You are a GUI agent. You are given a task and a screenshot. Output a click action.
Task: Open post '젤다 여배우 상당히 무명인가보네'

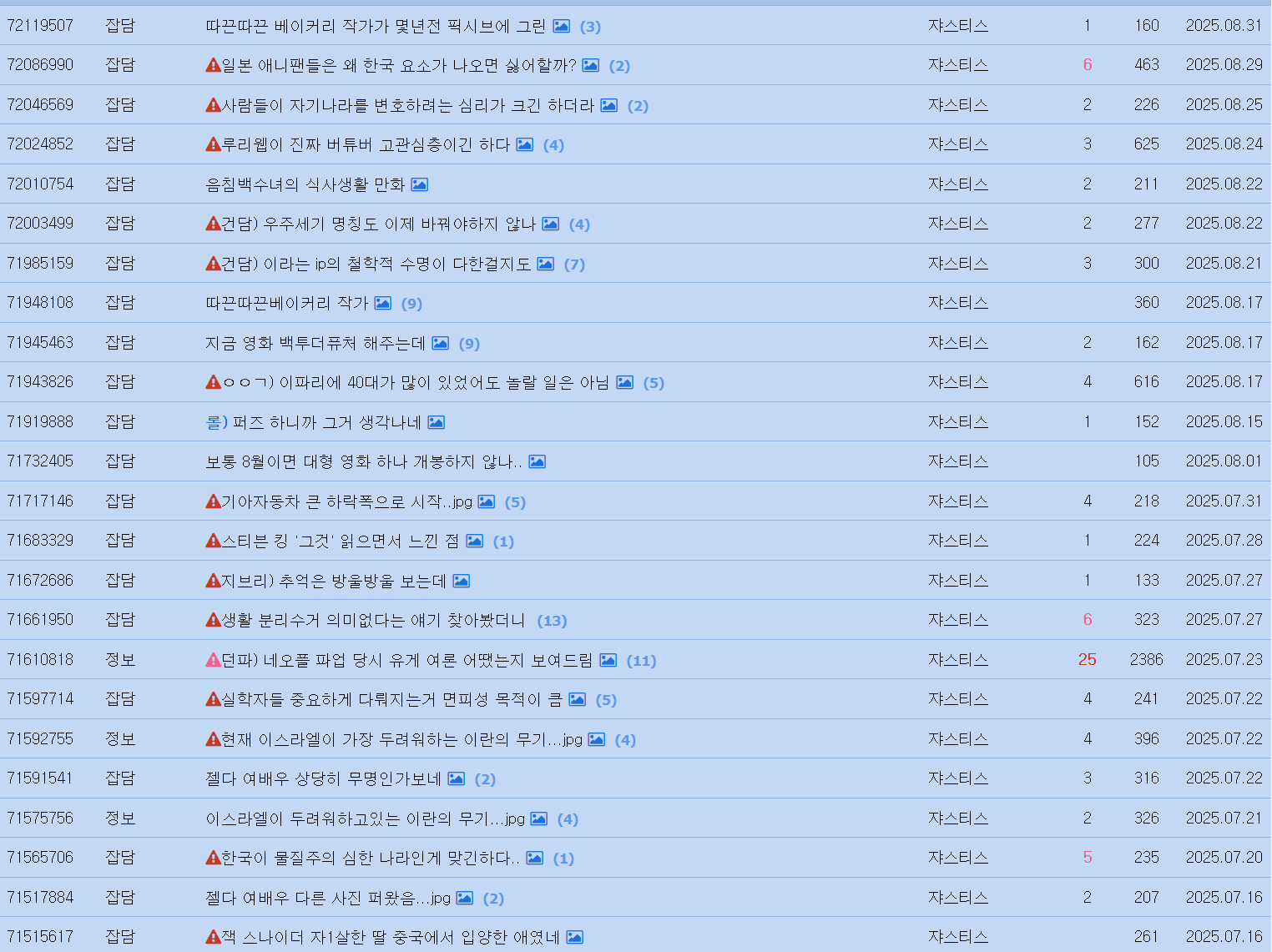pyautogui.click(x=322, y=778)
